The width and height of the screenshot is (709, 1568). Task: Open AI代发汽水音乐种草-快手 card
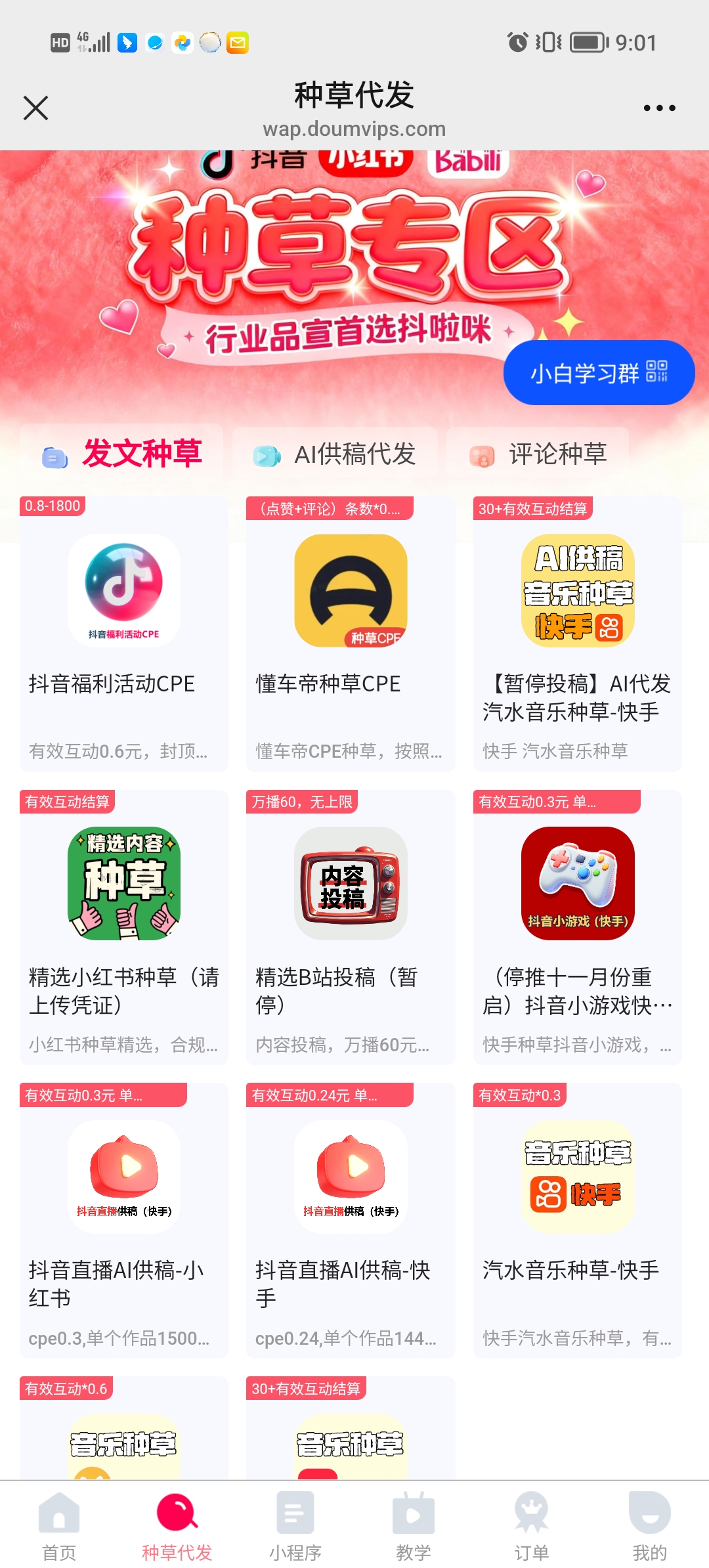tap(578, 634)
